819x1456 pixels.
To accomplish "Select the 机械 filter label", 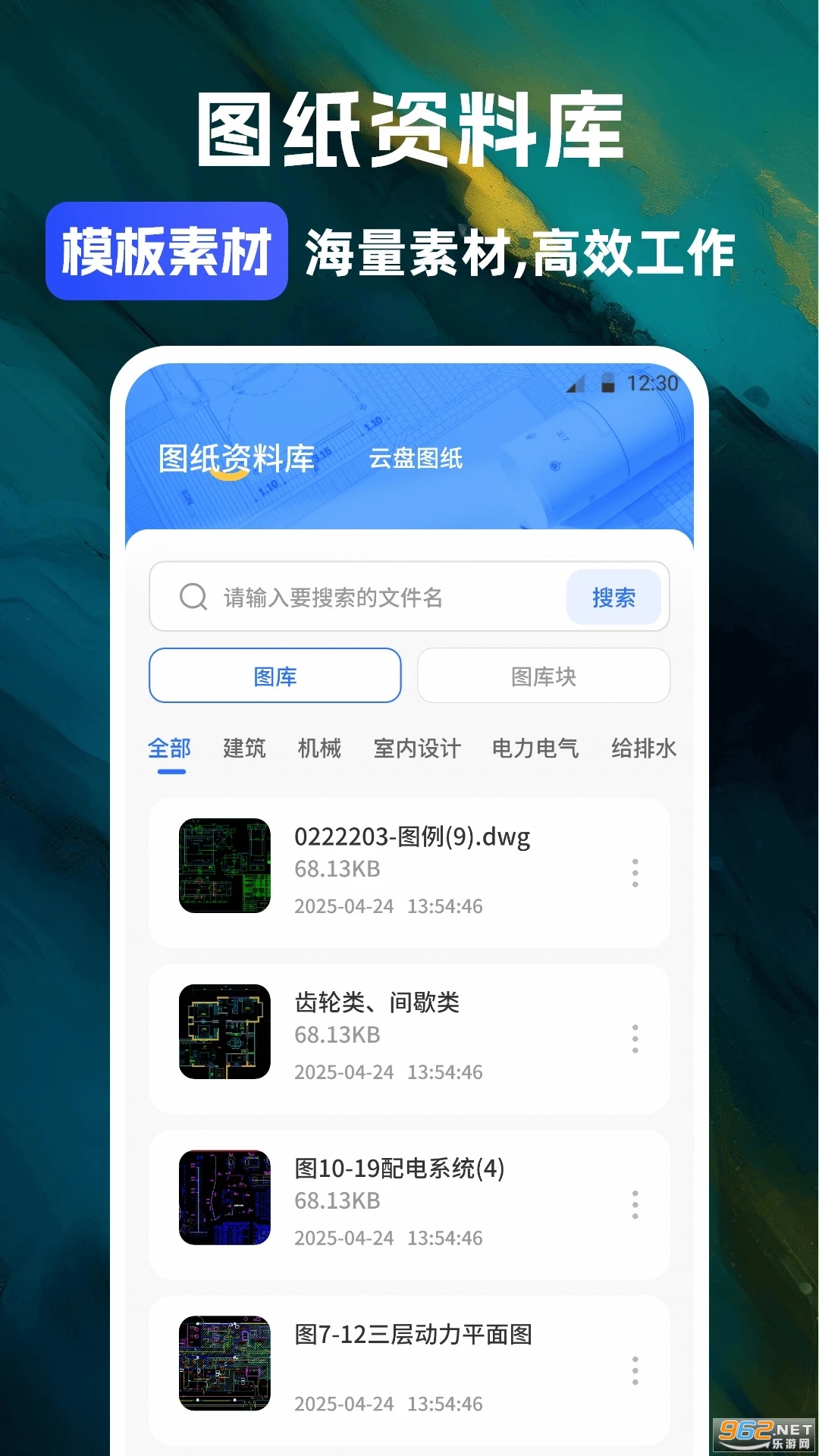I will tap(319, 748).
